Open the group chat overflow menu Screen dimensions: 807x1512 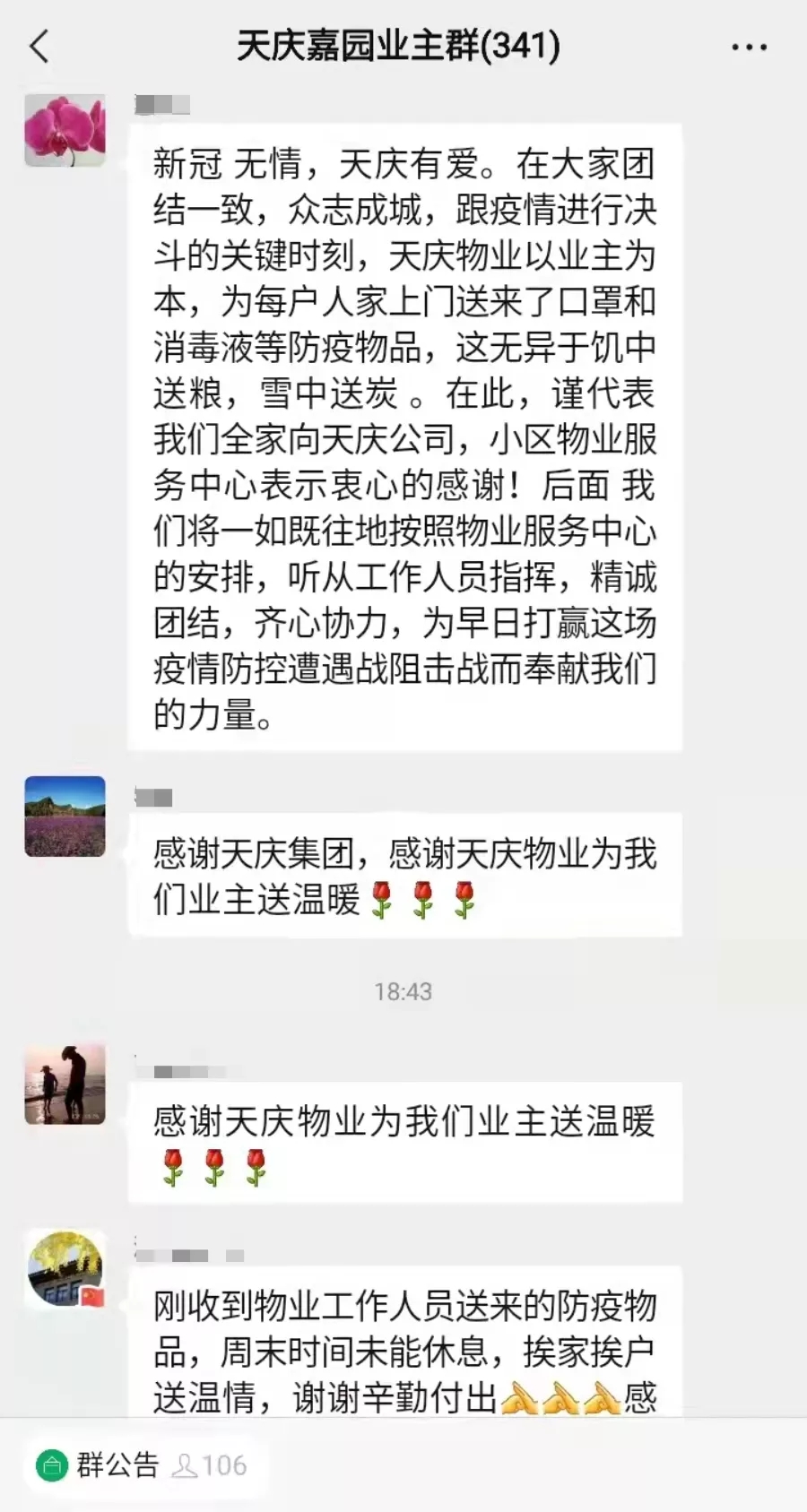pos(749,48)
